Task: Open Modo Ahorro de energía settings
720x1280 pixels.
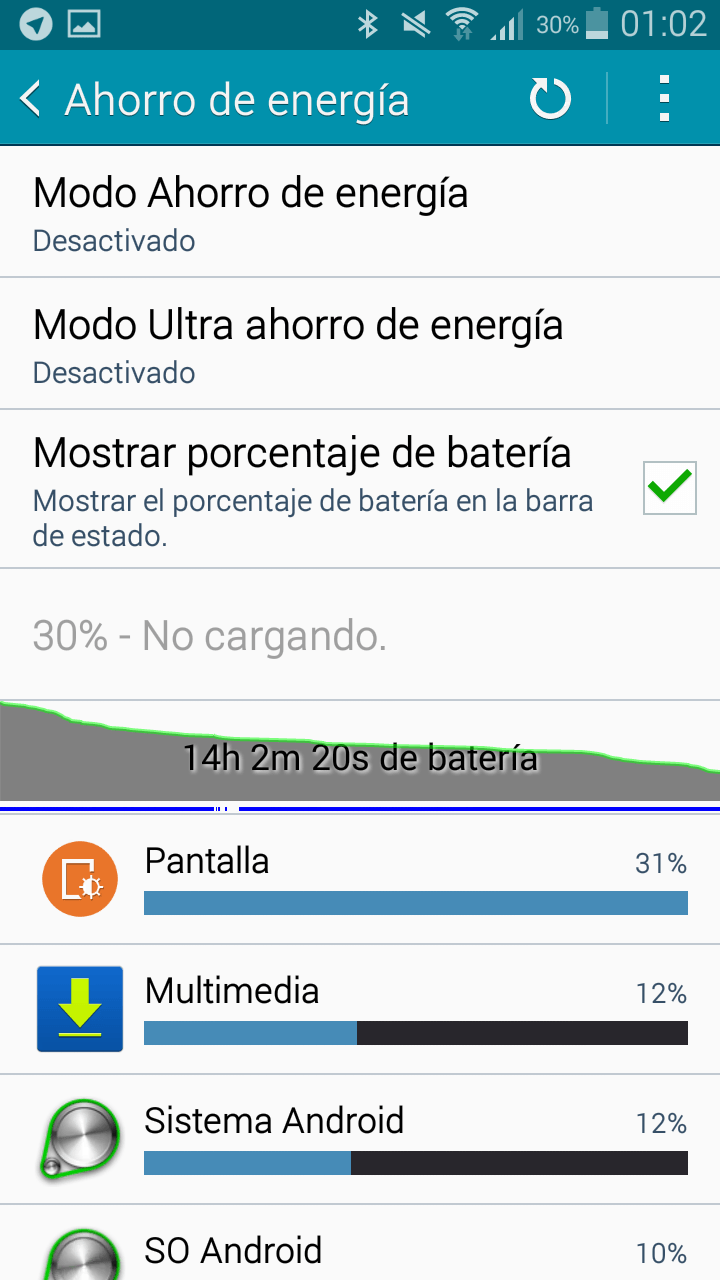Action: [x=360, y=212]
